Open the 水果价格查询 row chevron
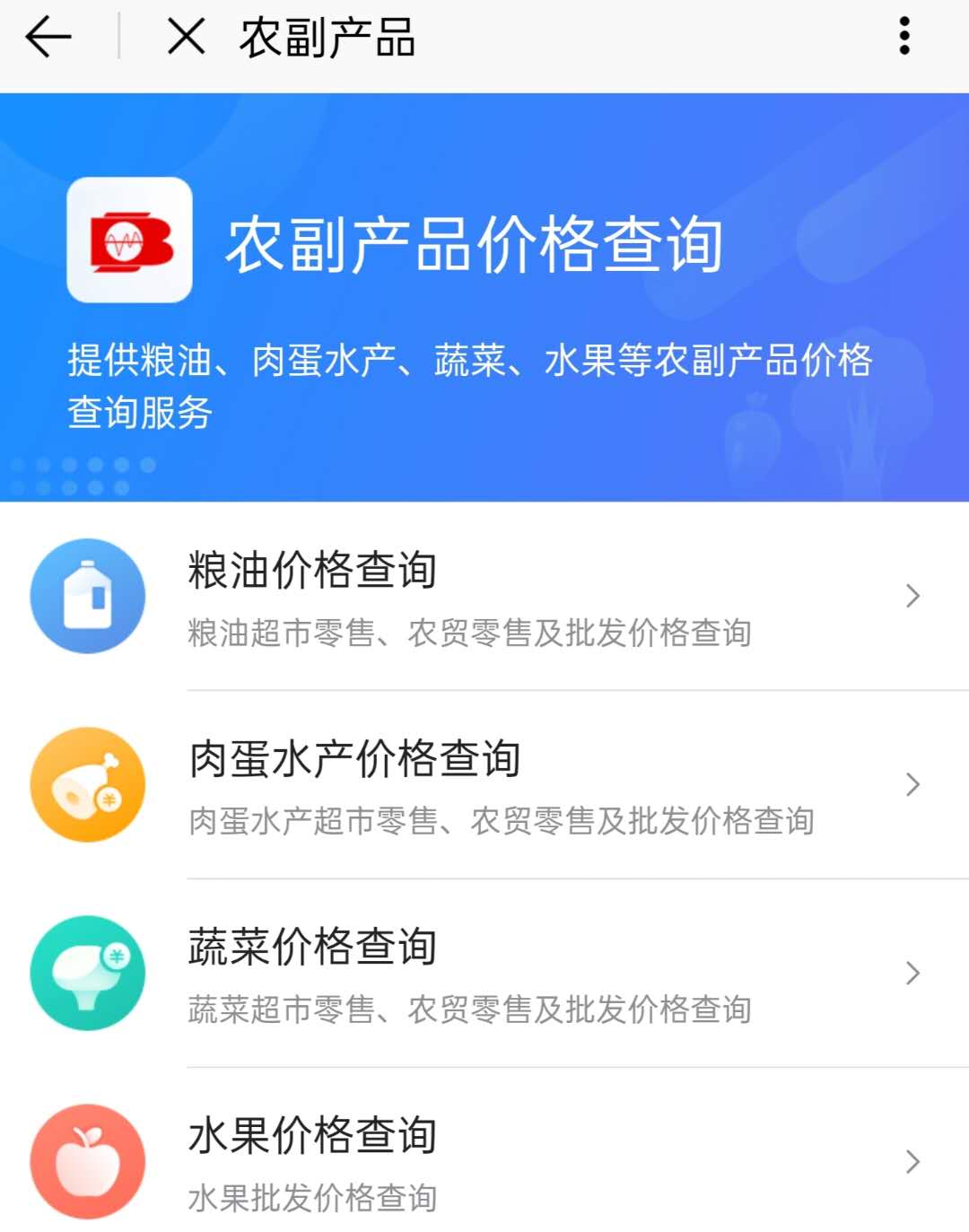The height and width of the screenshot is (1232, 969). [912, 1160]
